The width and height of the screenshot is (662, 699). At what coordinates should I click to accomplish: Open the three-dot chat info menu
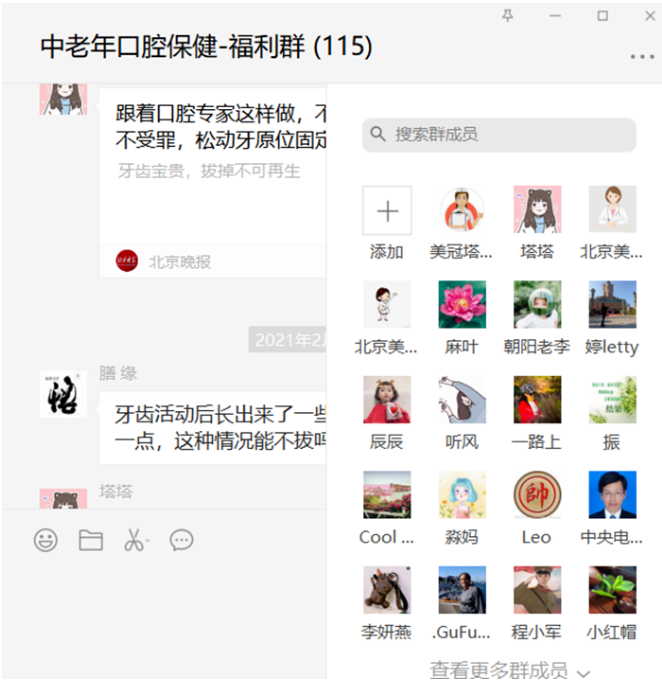click(642, 57)
